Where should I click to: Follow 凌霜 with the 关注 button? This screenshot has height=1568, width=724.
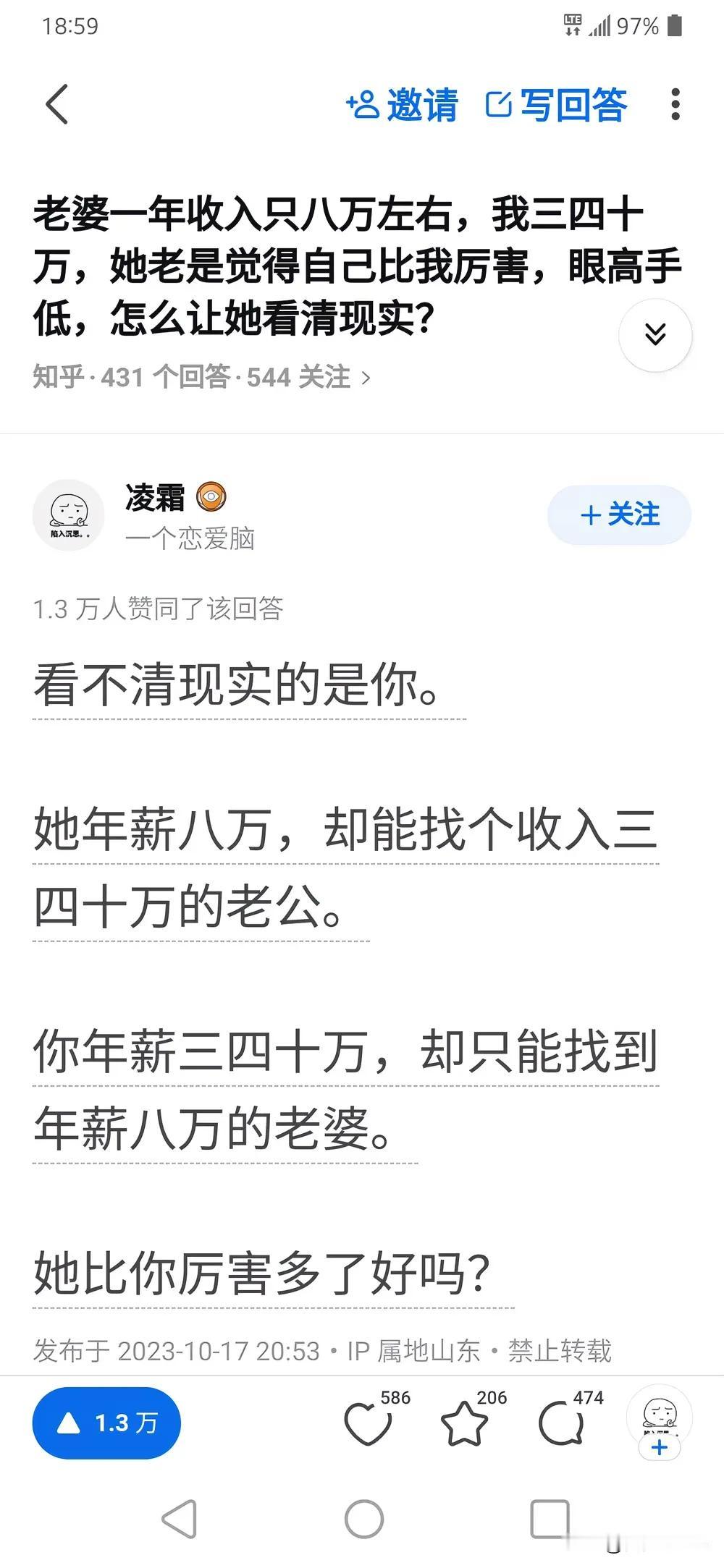(619, 514)
